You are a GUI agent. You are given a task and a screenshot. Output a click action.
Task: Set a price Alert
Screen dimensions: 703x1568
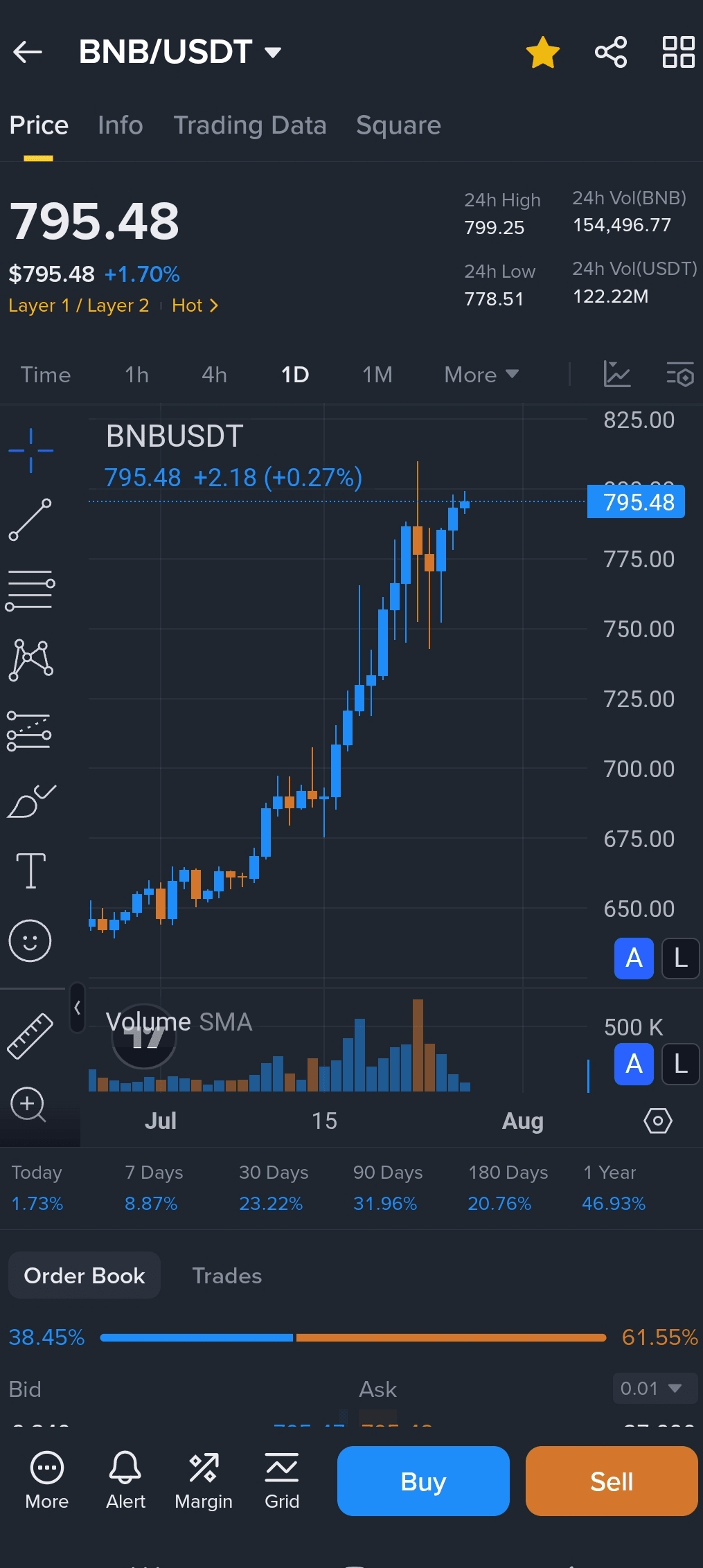(125, 1480)
